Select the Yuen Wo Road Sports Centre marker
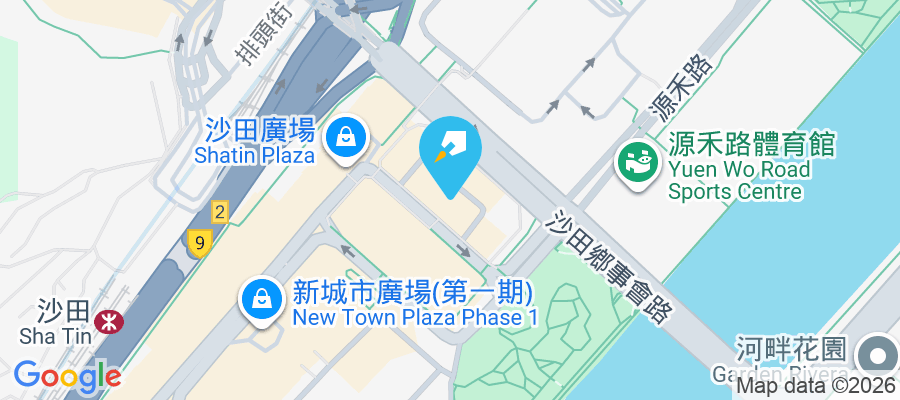The height and width of the screenshot is (400, 900). pos(639,161)
